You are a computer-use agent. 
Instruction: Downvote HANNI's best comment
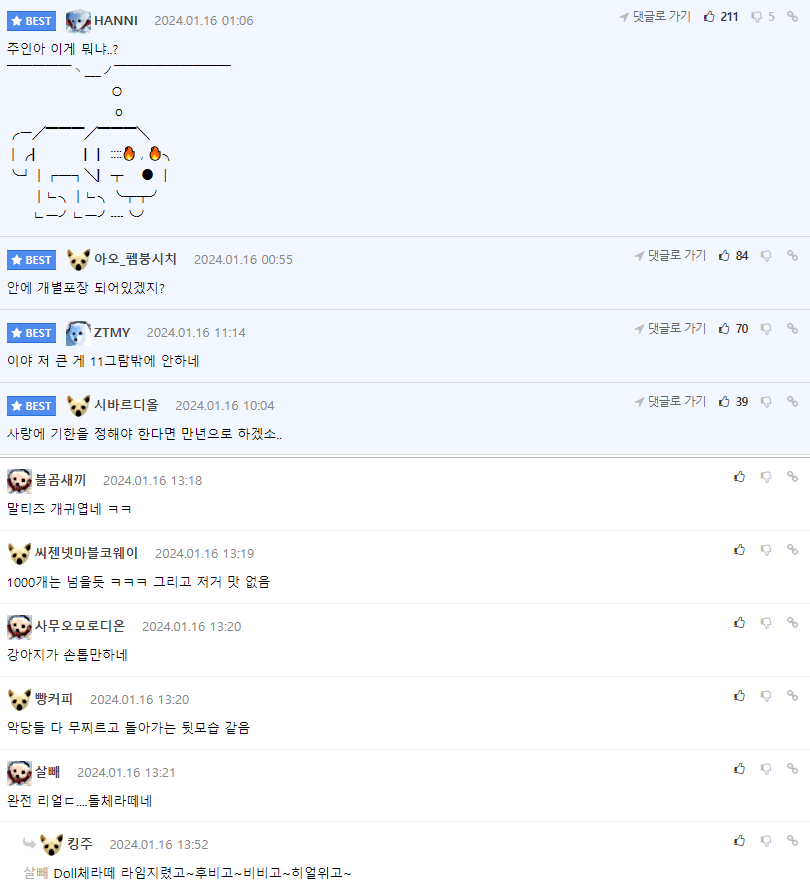pos(756,17)
